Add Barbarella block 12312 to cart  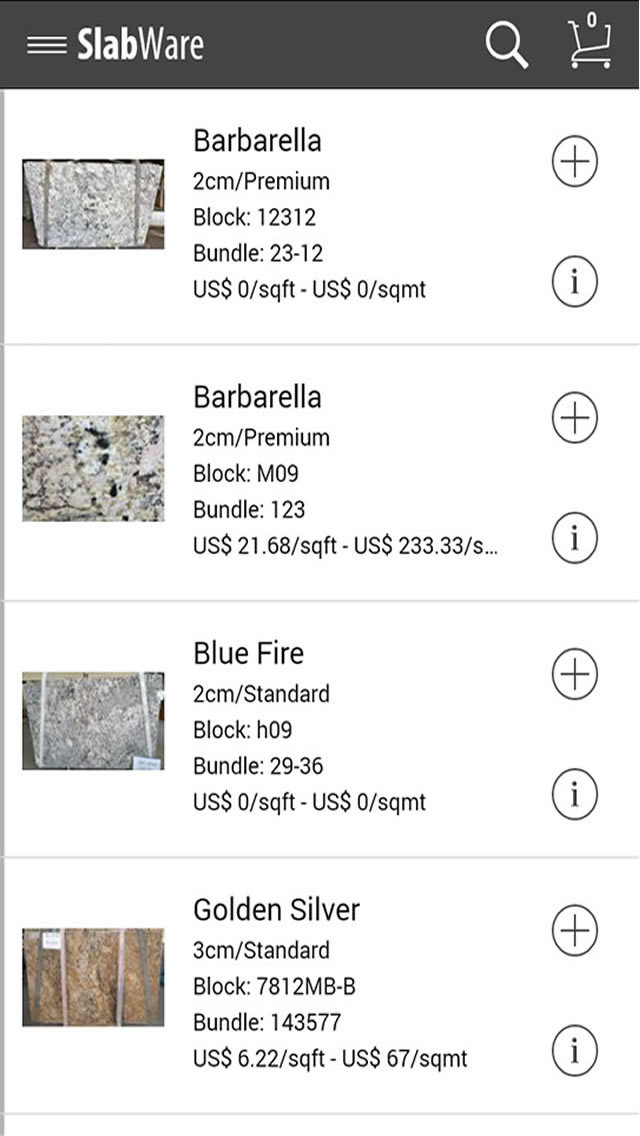[575, 163]
